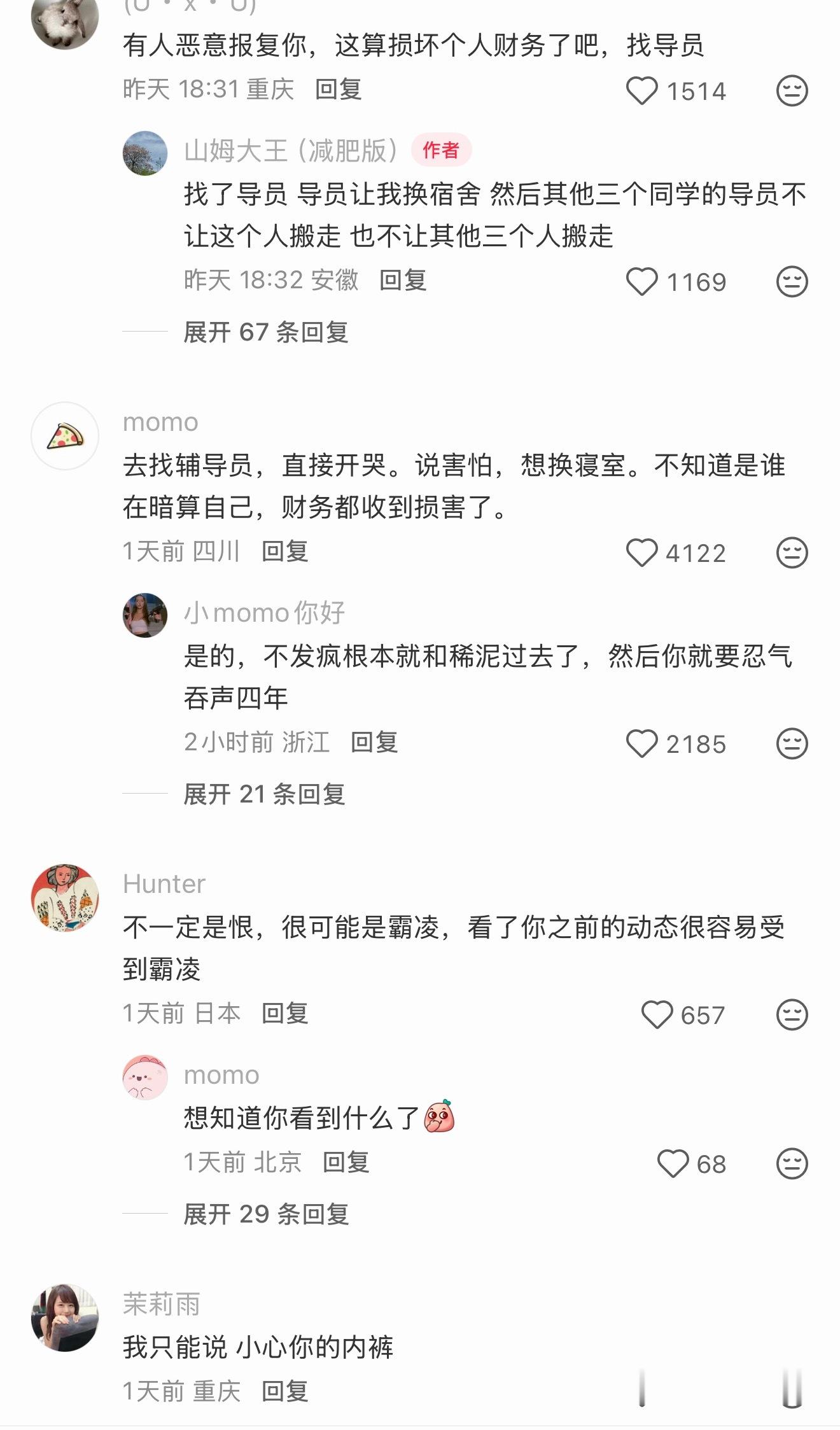
Task: Click Hunter's painting-style profile avatar
Action: pyautogui.click(x=66, y=900)
